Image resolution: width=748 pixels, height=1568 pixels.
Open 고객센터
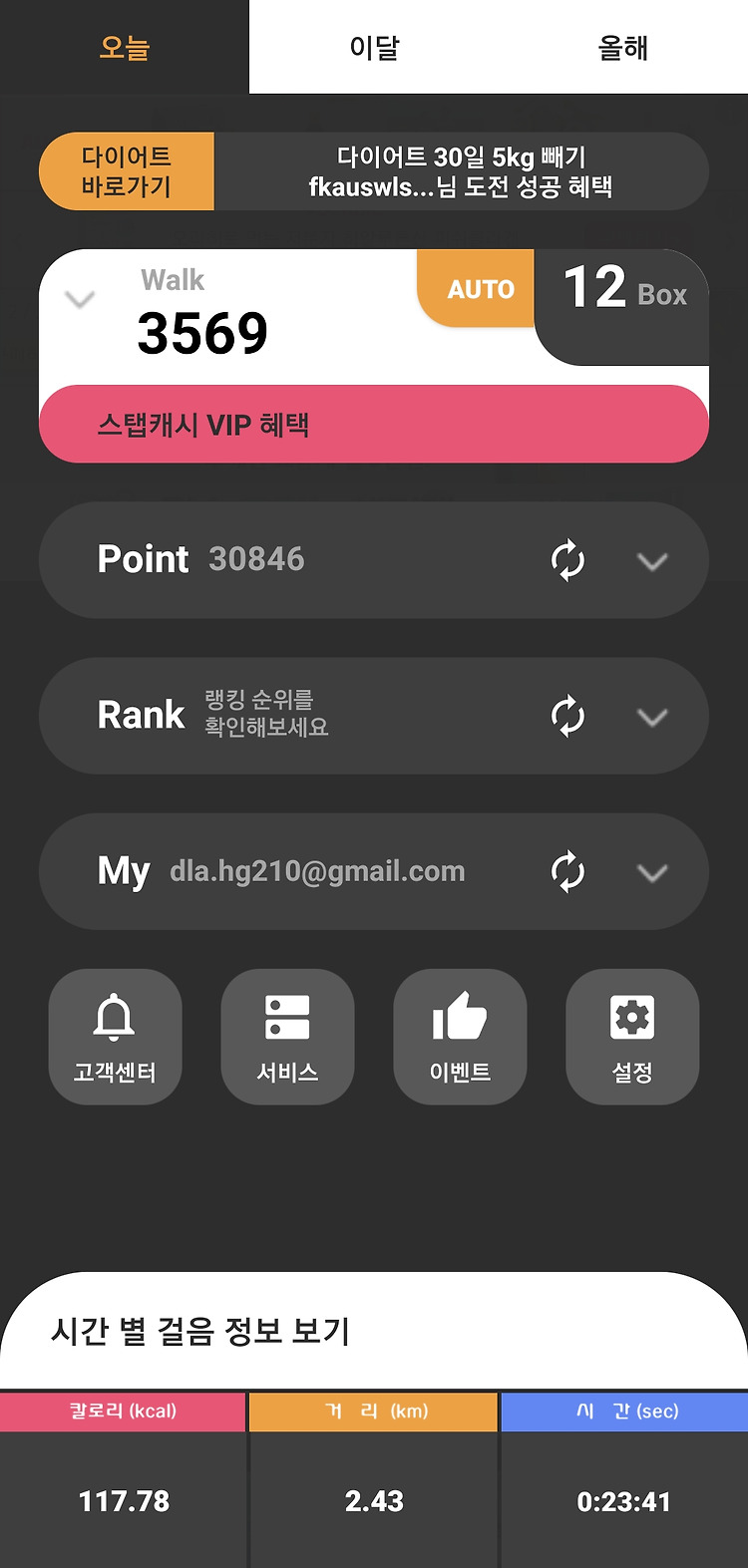[115, 1037]
